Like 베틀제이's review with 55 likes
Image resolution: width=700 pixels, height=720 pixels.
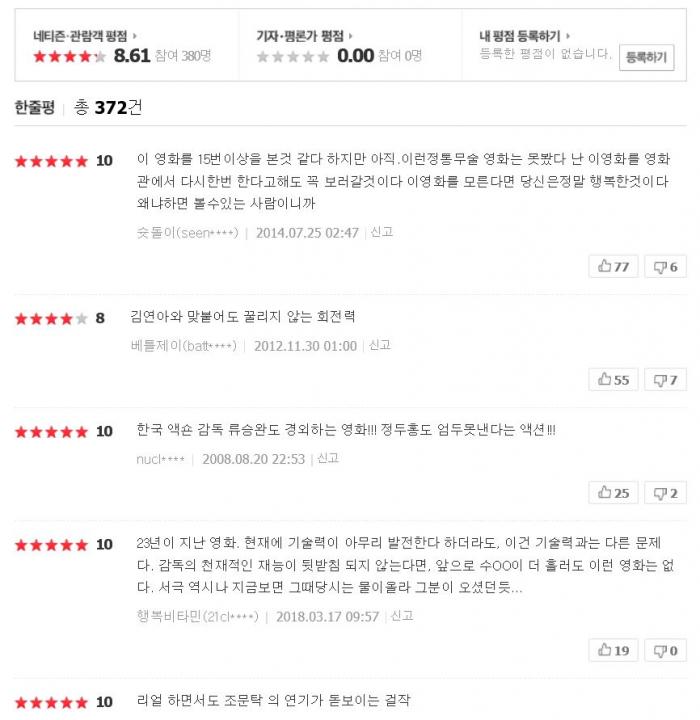(614, 380)
